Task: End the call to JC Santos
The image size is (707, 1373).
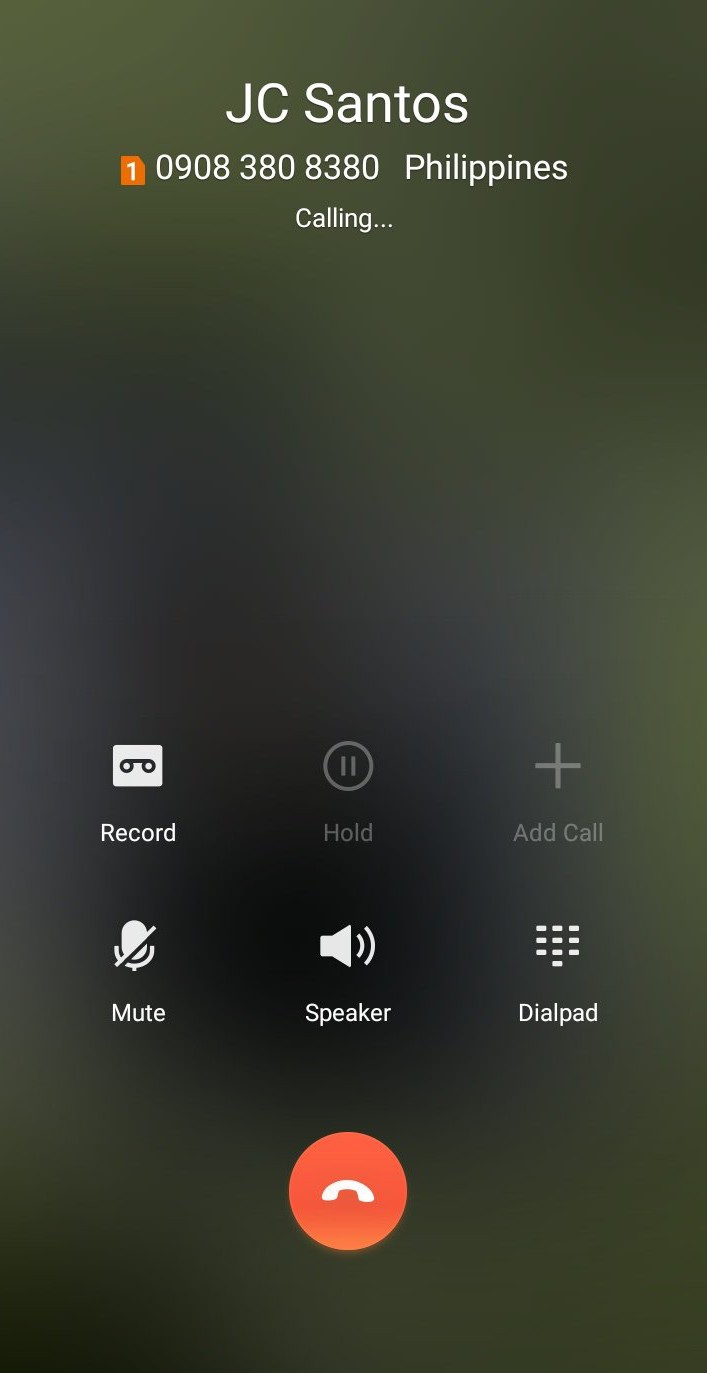Action: (348, 1191)
